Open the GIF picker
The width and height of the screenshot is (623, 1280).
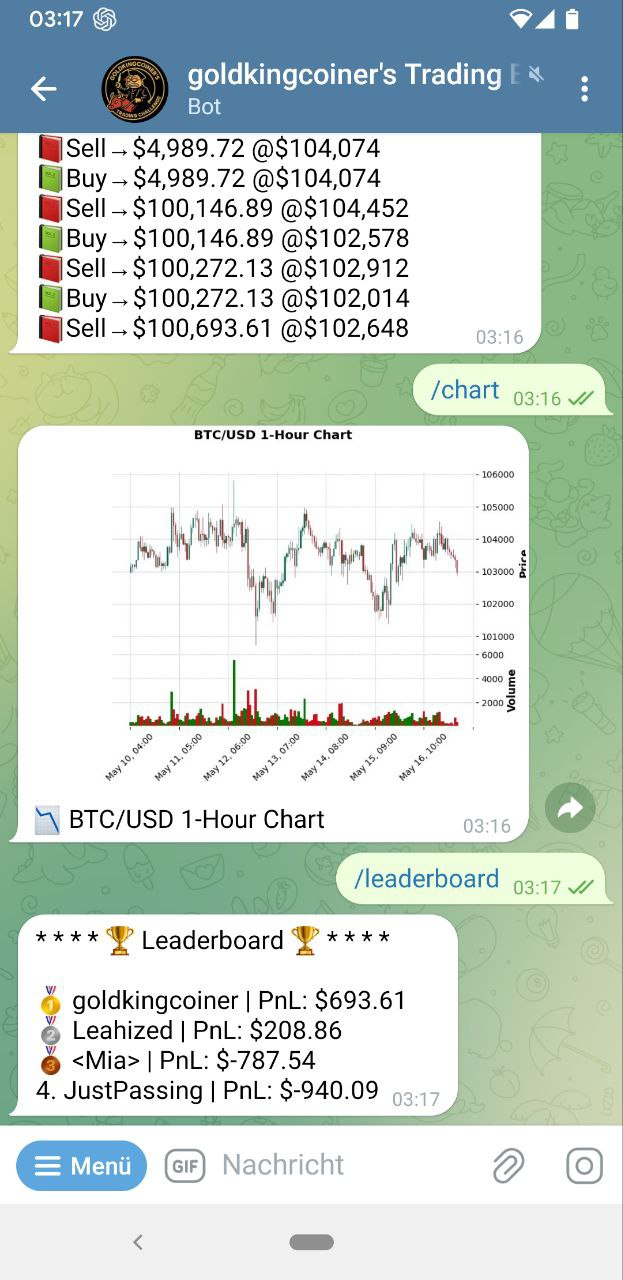185,1166
